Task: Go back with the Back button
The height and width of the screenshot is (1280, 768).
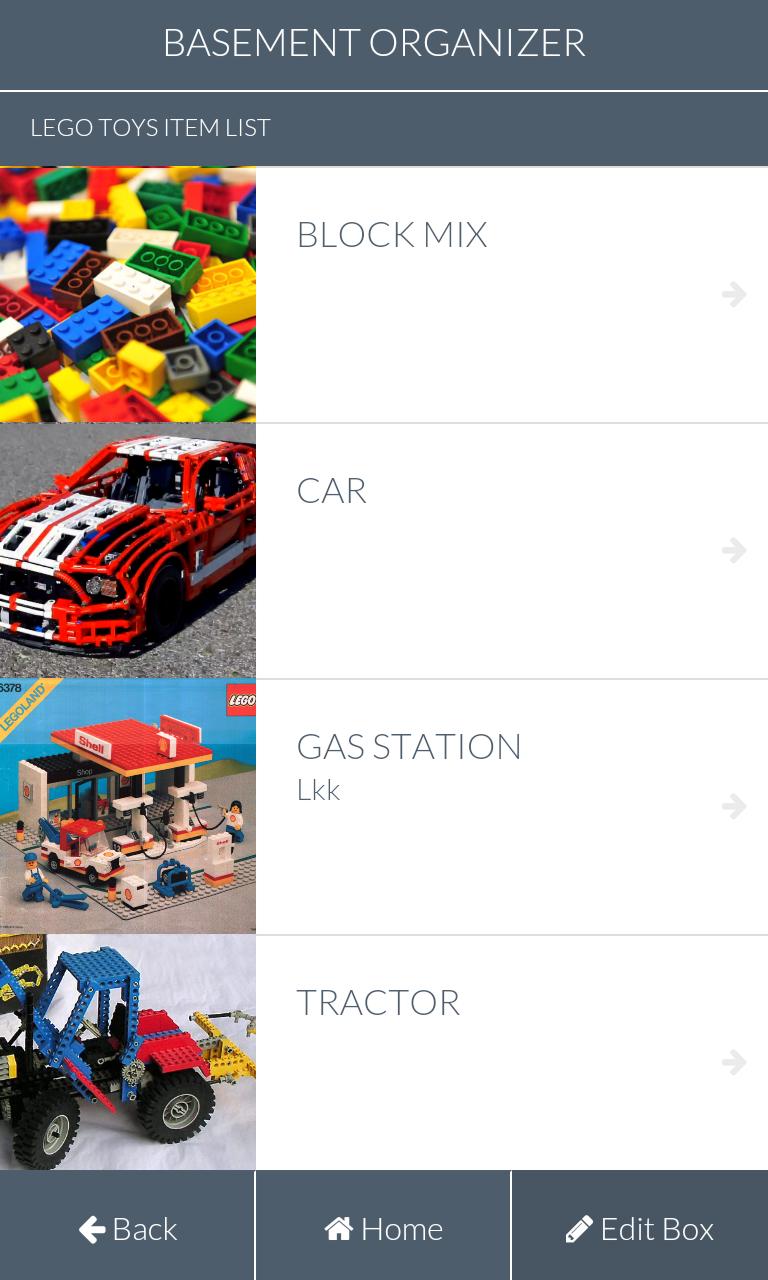Action: tap(127, 1228)
